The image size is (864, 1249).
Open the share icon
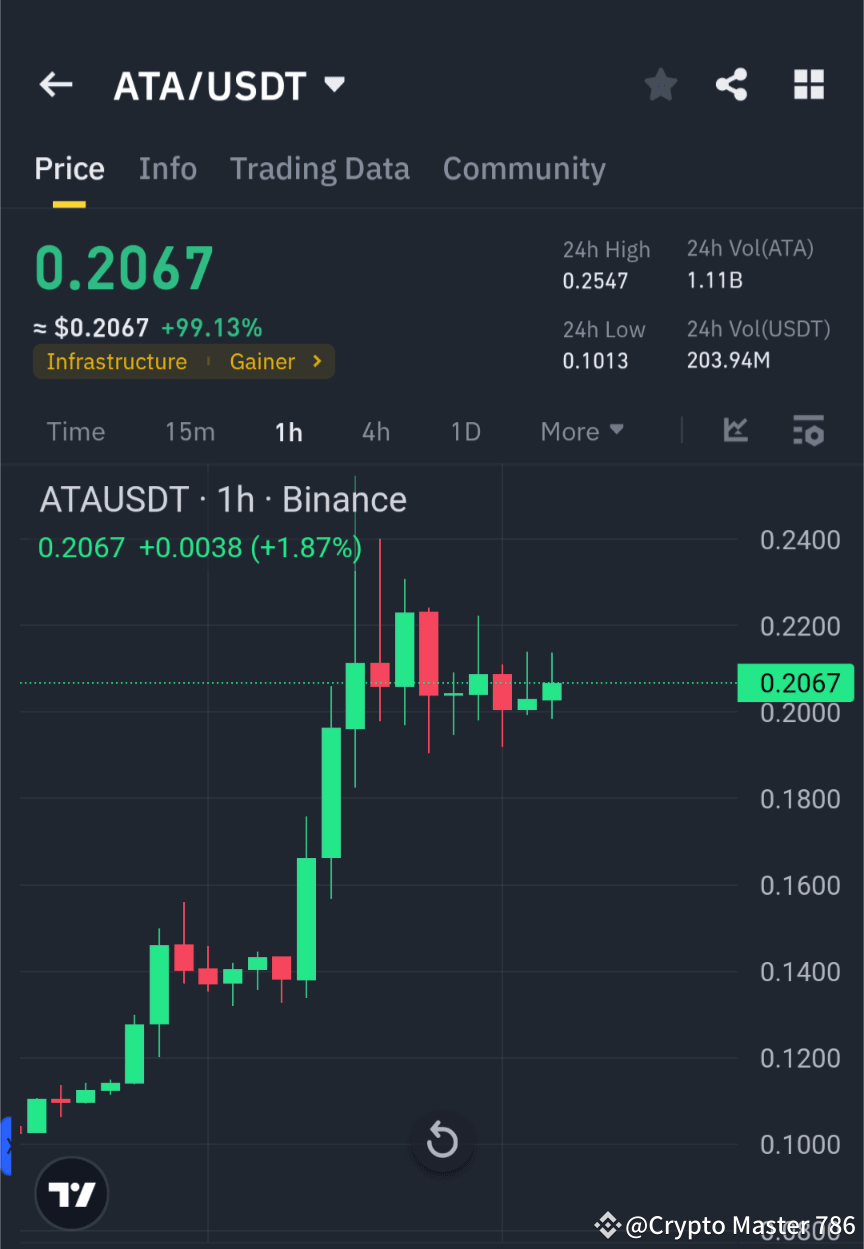pyautogui.click(x=732, y=84)
